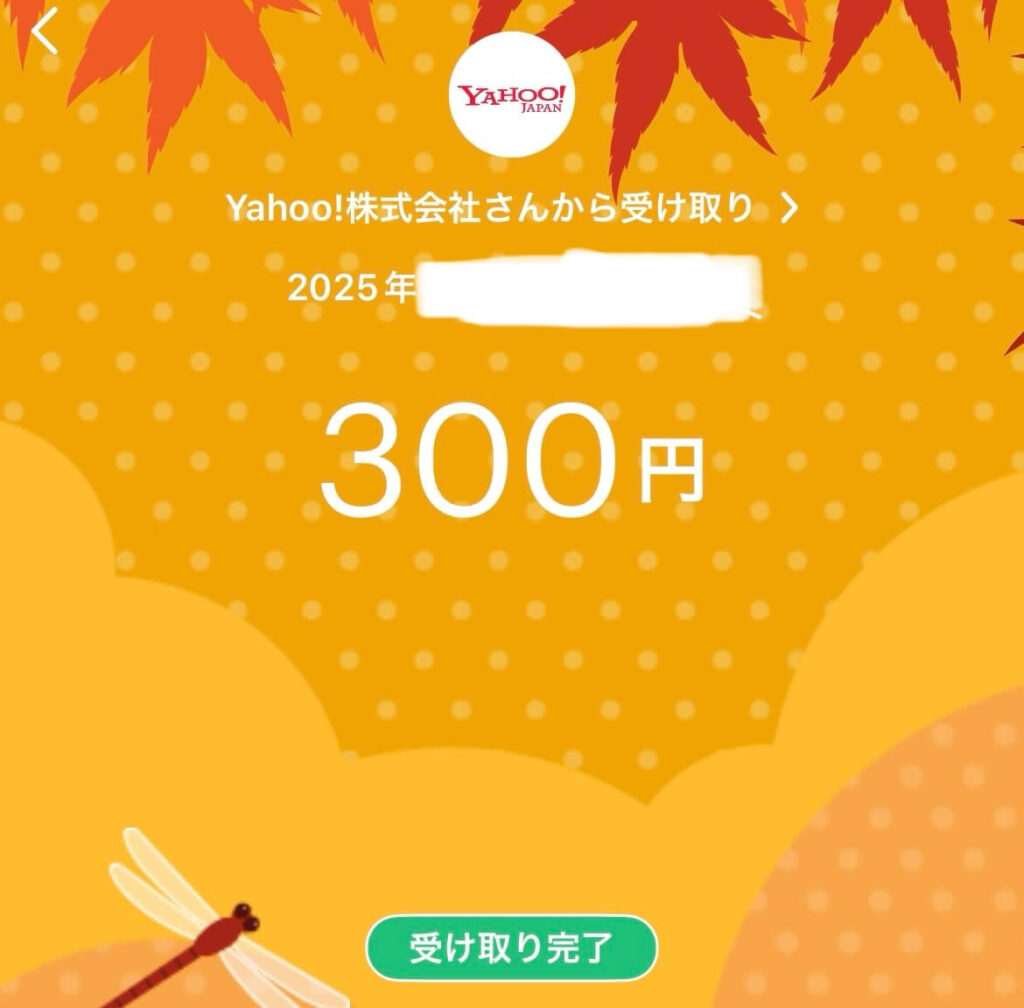Tap the green 受け取り完了 button
1024x1008 pixels.
click(x=511, y=947)
